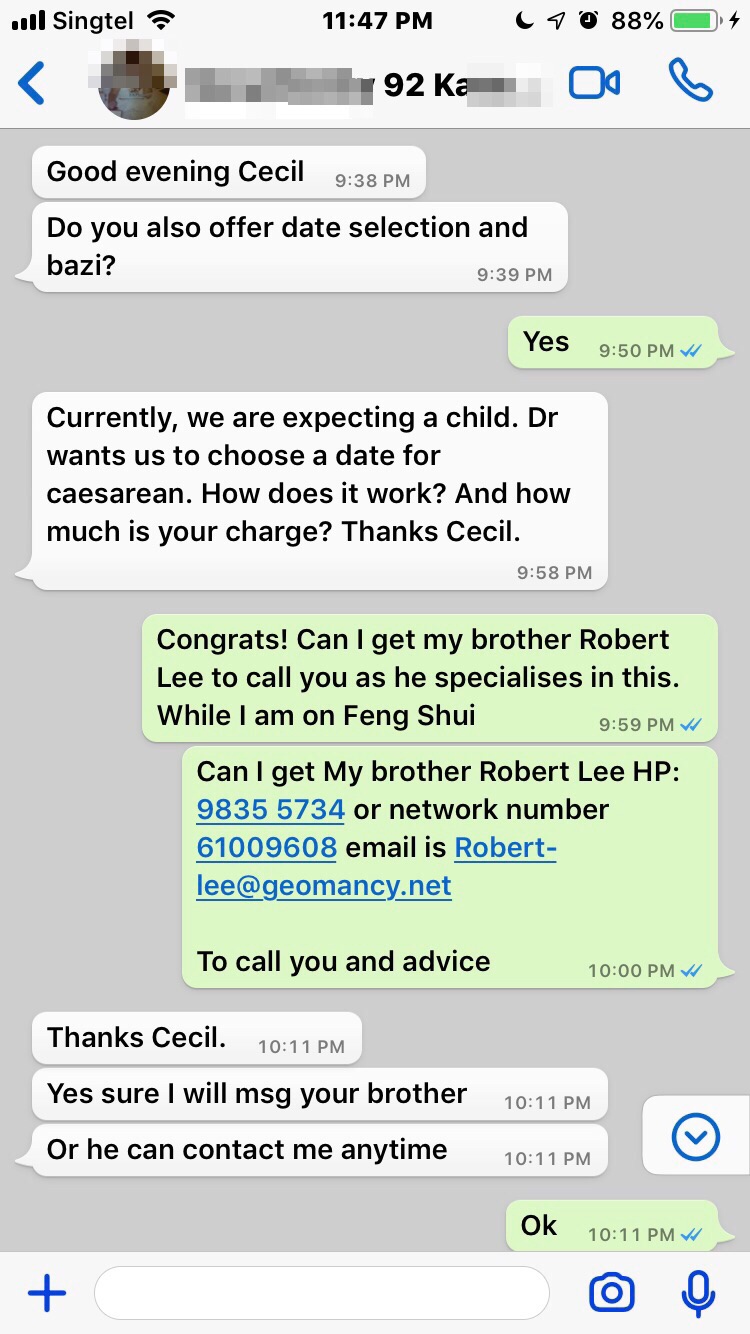Start a voice call with this contact

pyautogui.click(x=690, y=82)
